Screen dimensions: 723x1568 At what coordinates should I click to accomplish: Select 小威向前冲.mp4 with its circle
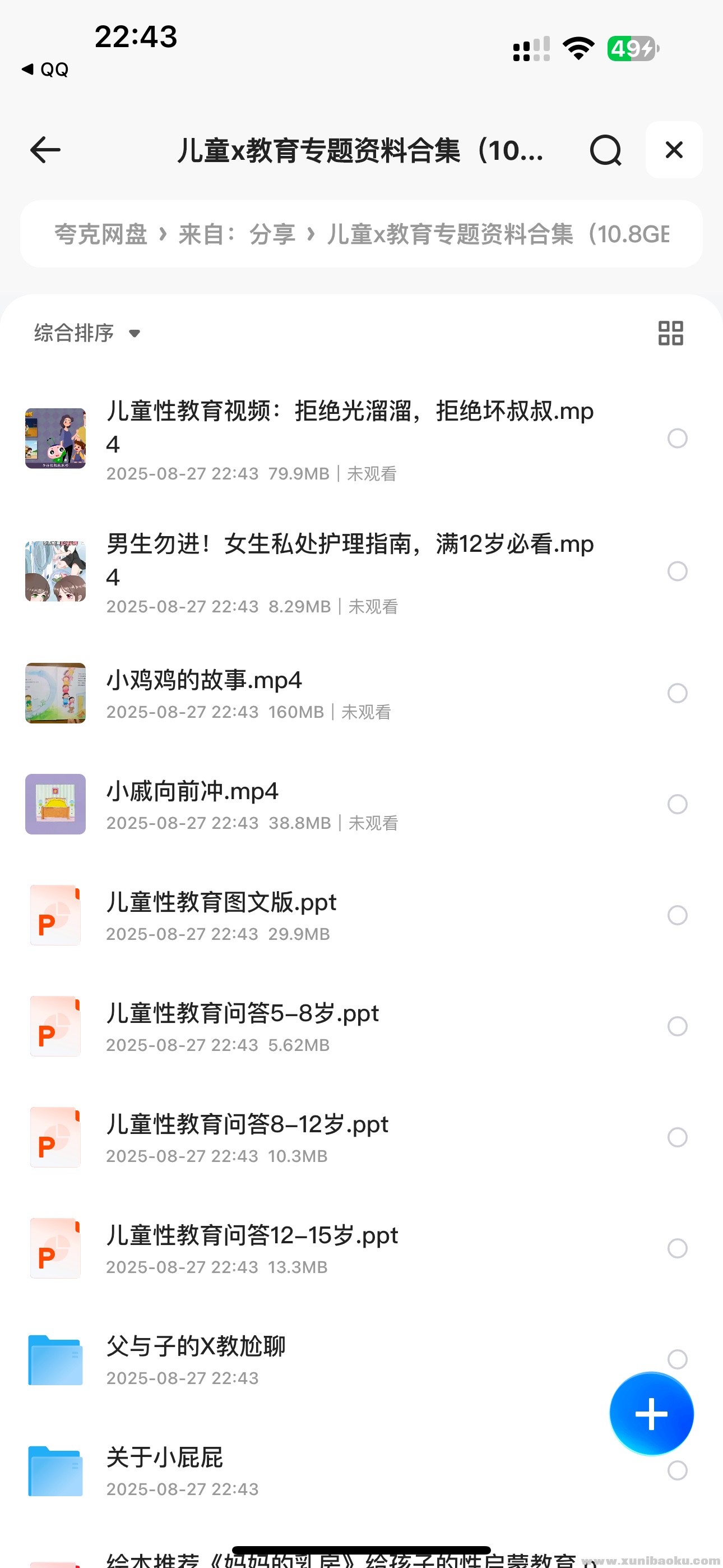tap(678, 804)
